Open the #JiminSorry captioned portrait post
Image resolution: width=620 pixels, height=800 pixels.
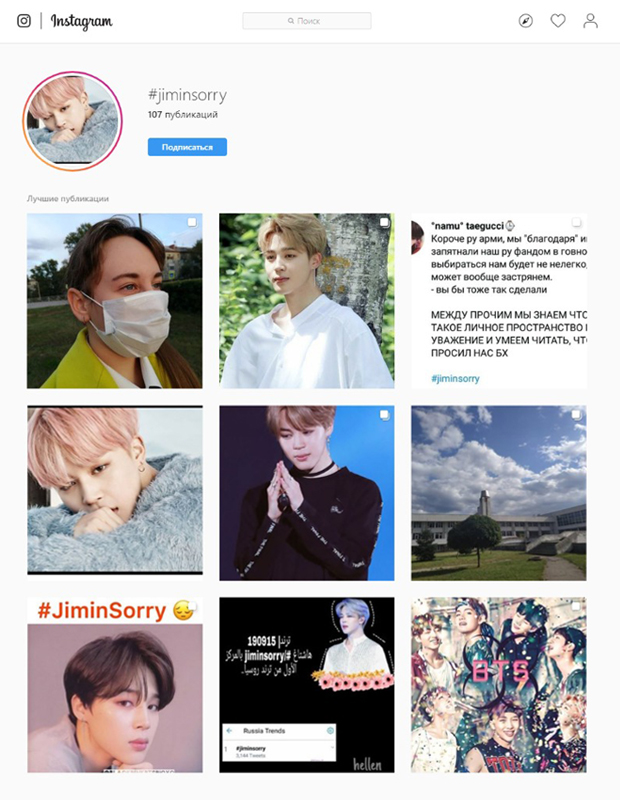[114, 685]
